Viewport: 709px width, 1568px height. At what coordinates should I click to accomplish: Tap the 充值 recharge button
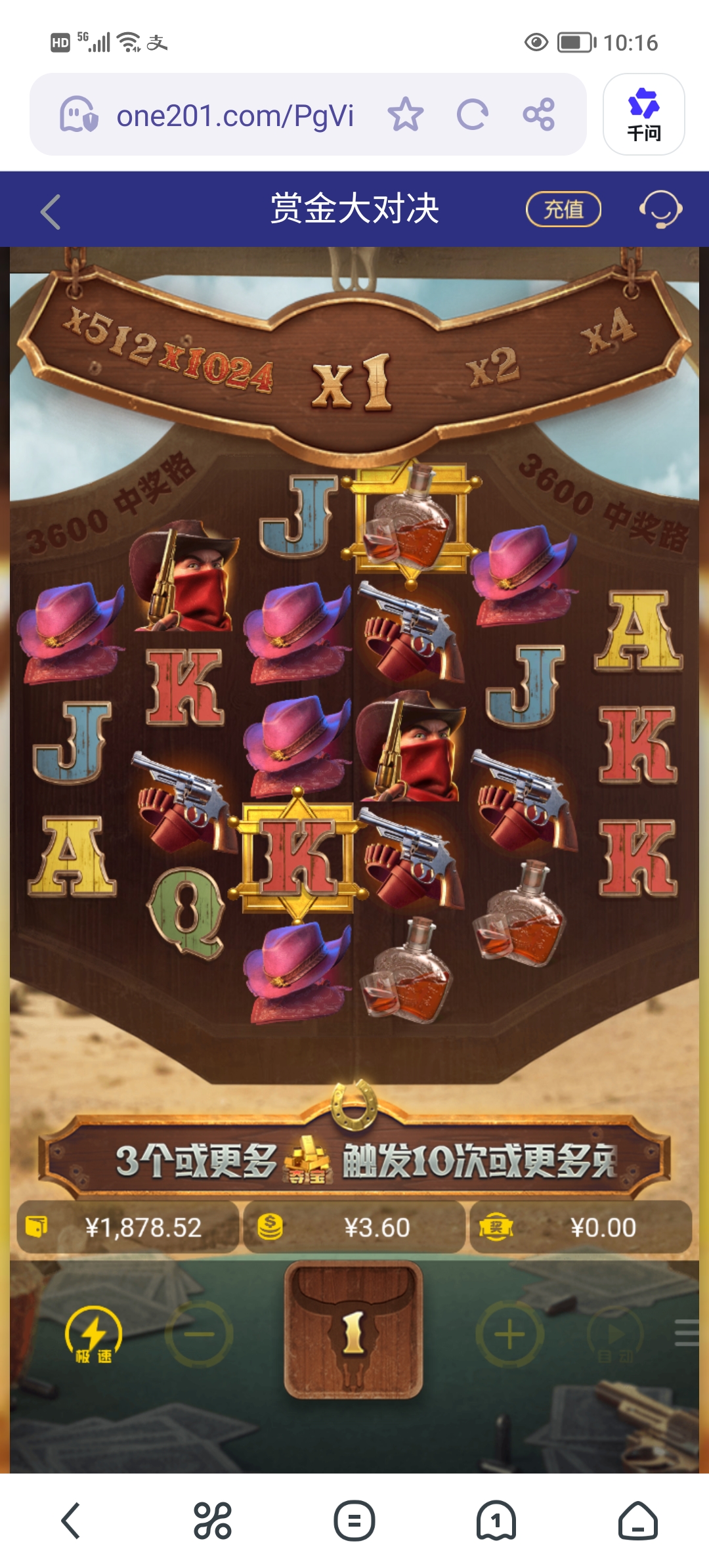pos(563,209)
